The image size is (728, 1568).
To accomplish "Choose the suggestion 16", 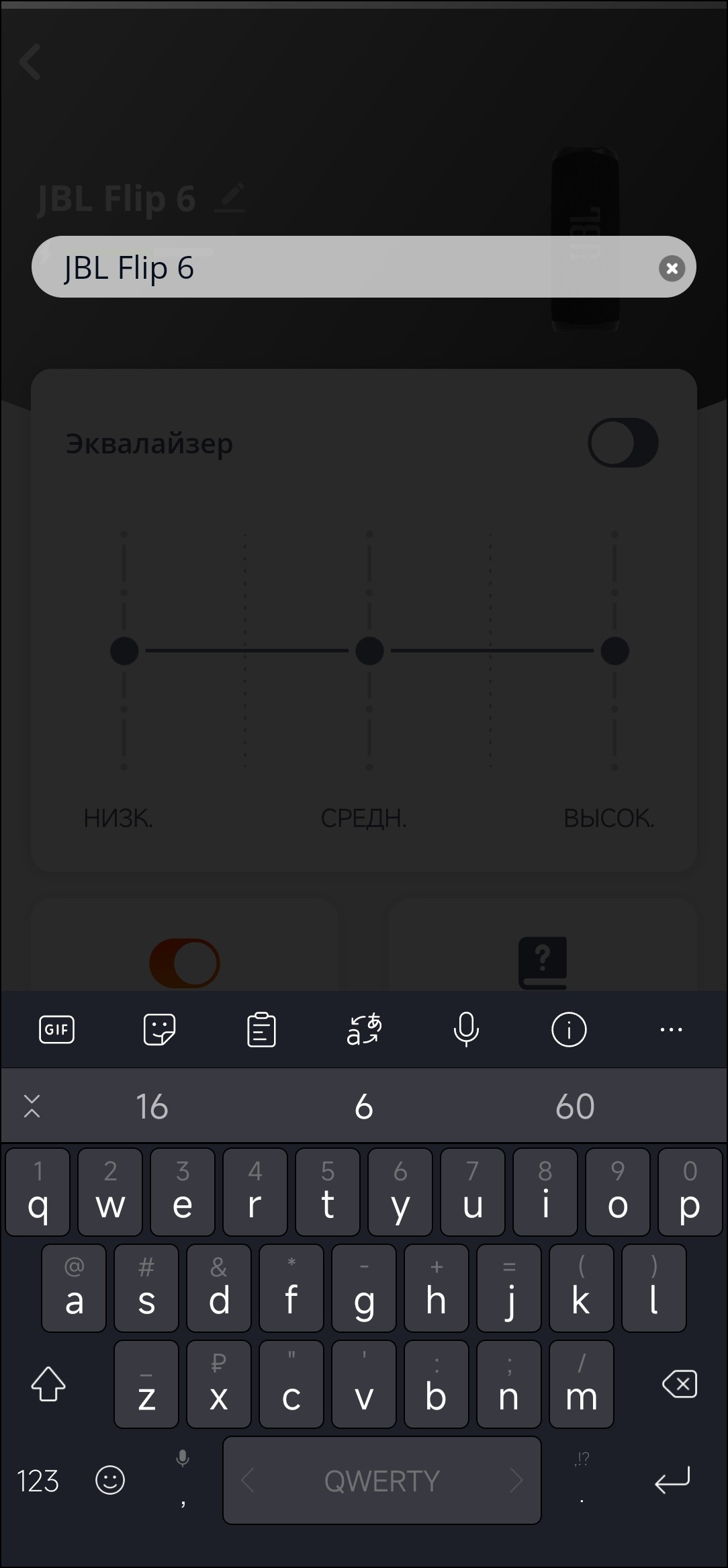I will pos(152,1106).
